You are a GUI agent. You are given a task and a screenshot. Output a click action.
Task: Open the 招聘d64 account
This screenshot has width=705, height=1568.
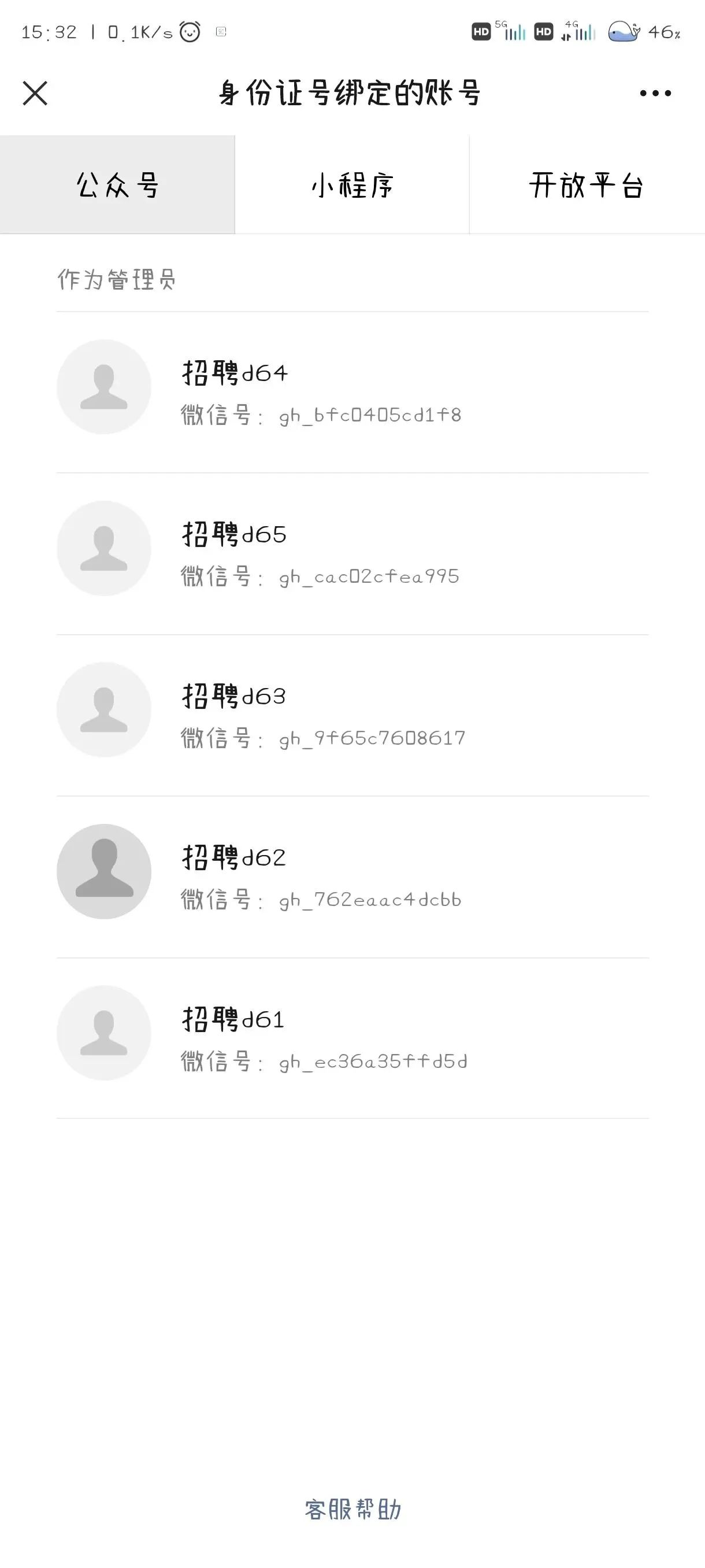coord(353,392)
